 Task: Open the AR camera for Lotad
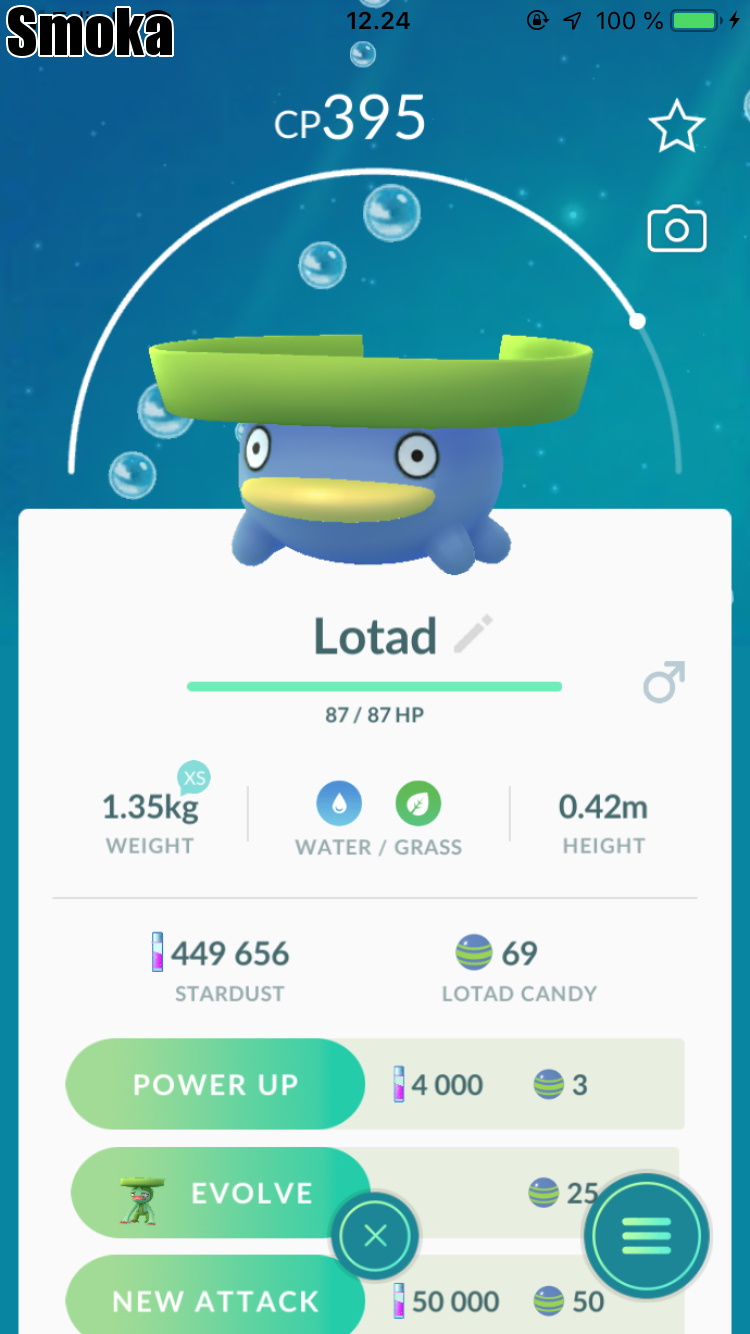(677, 230)
